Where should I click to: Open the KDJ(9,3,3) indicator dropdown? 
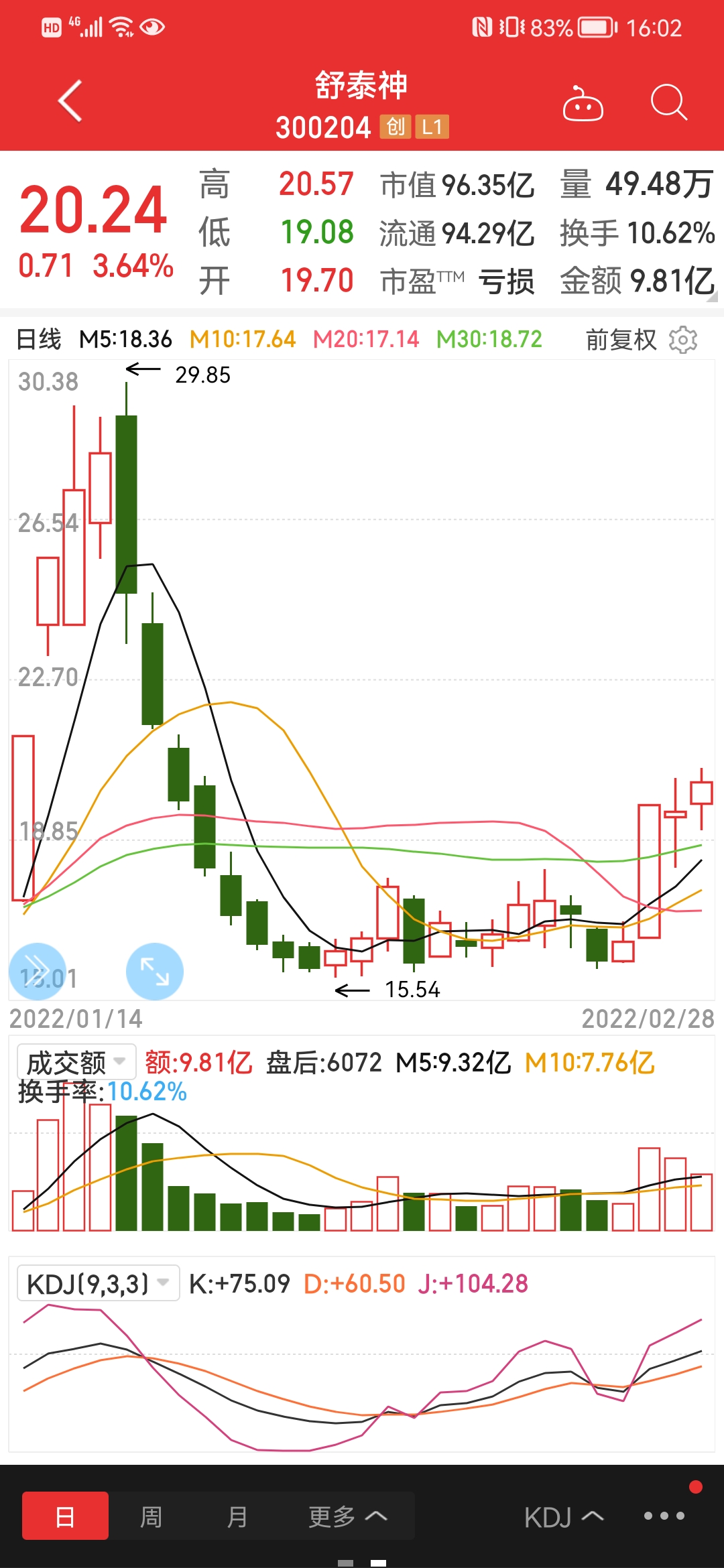coord(98,1283)
